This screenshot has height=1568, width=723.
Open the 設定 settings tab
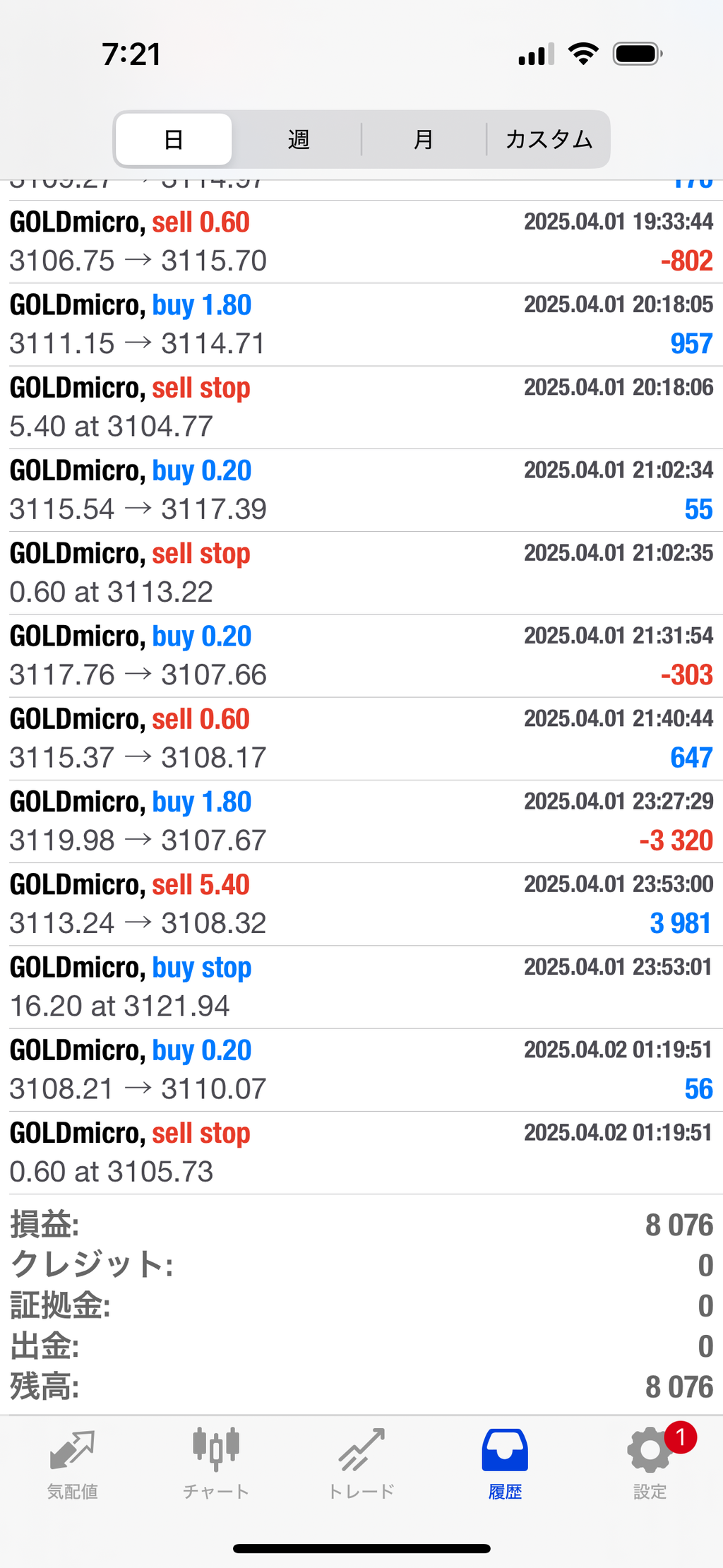(650, 1463)
